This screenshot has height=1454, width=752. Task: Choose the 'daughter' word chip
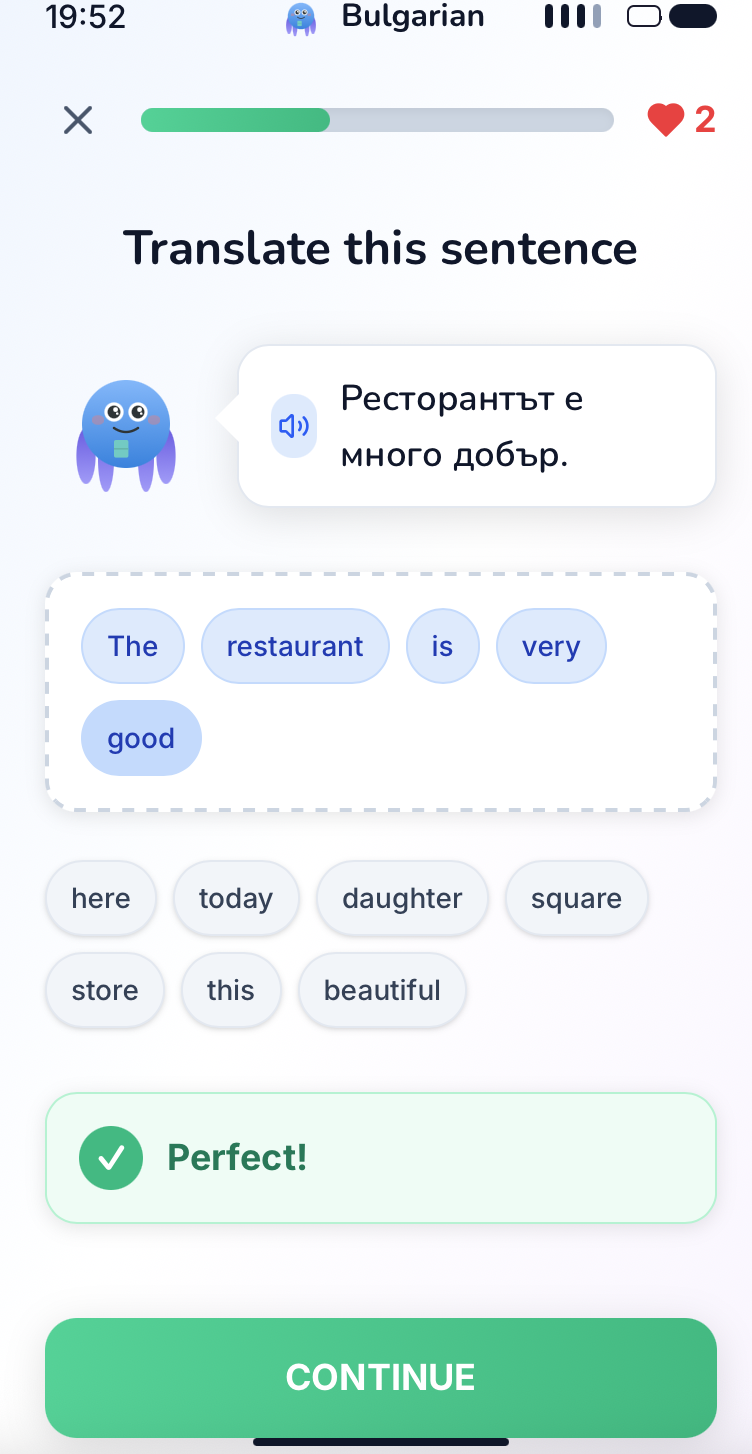[402, 898]
